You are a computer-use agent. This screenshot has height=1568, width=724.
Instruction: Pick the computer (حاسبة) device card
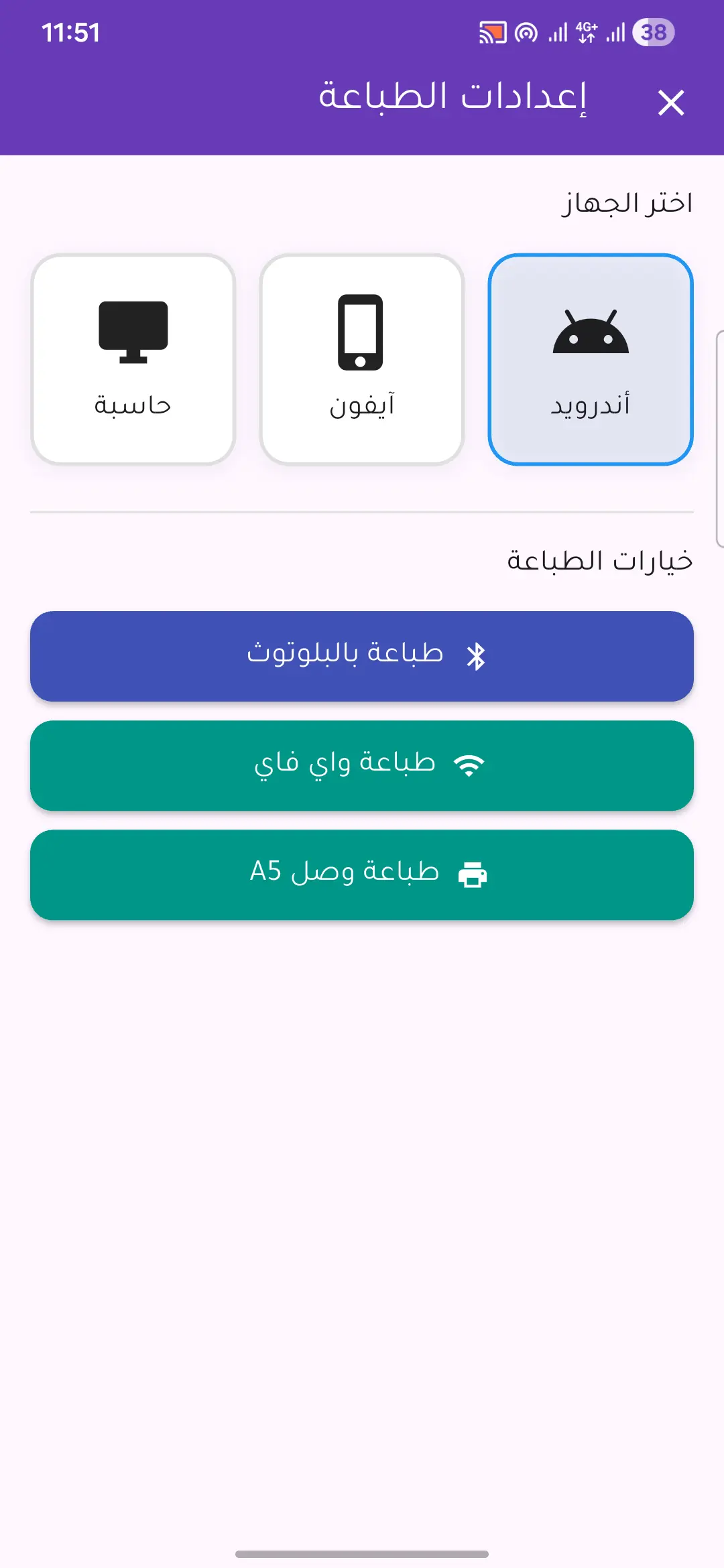pos(133,359)
